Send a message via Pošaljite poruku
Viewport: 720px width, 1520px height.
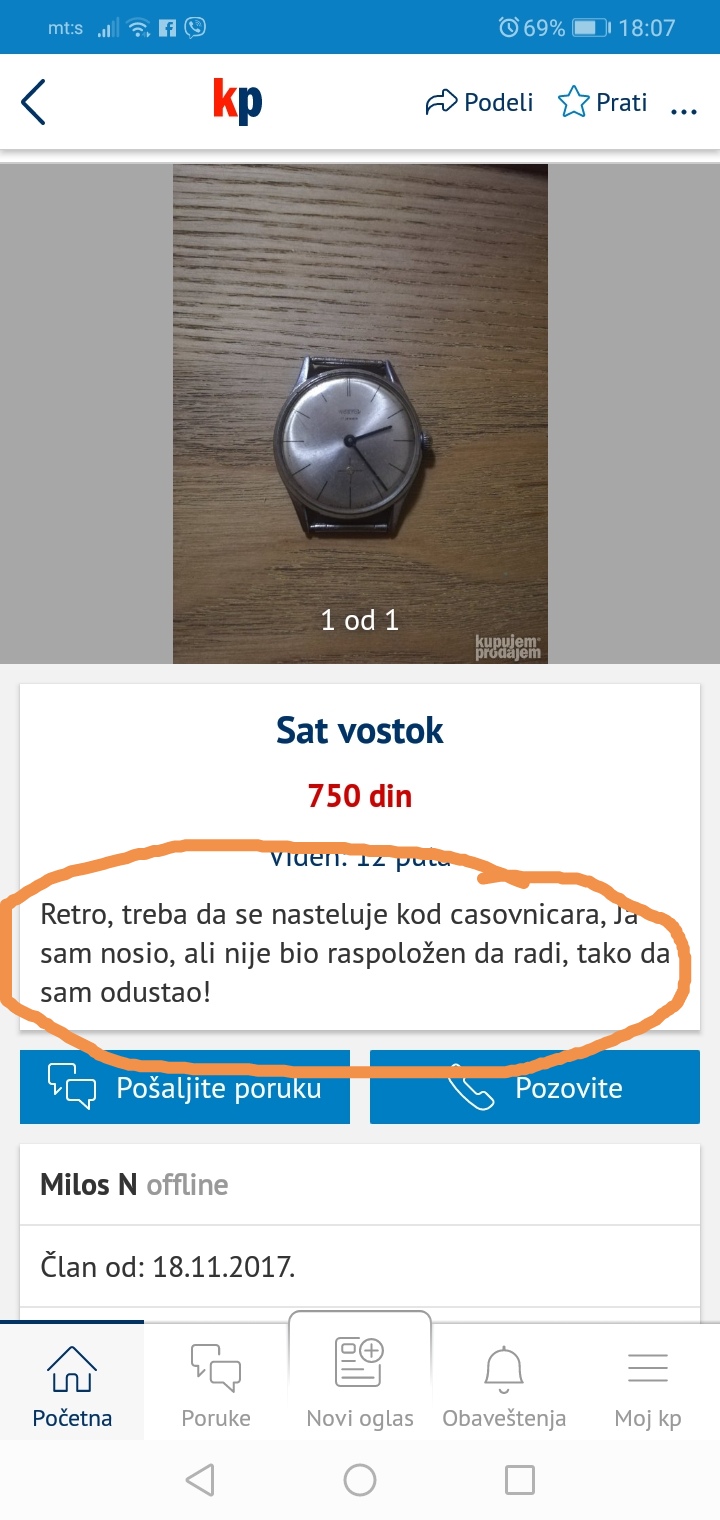click(185, 1087)
